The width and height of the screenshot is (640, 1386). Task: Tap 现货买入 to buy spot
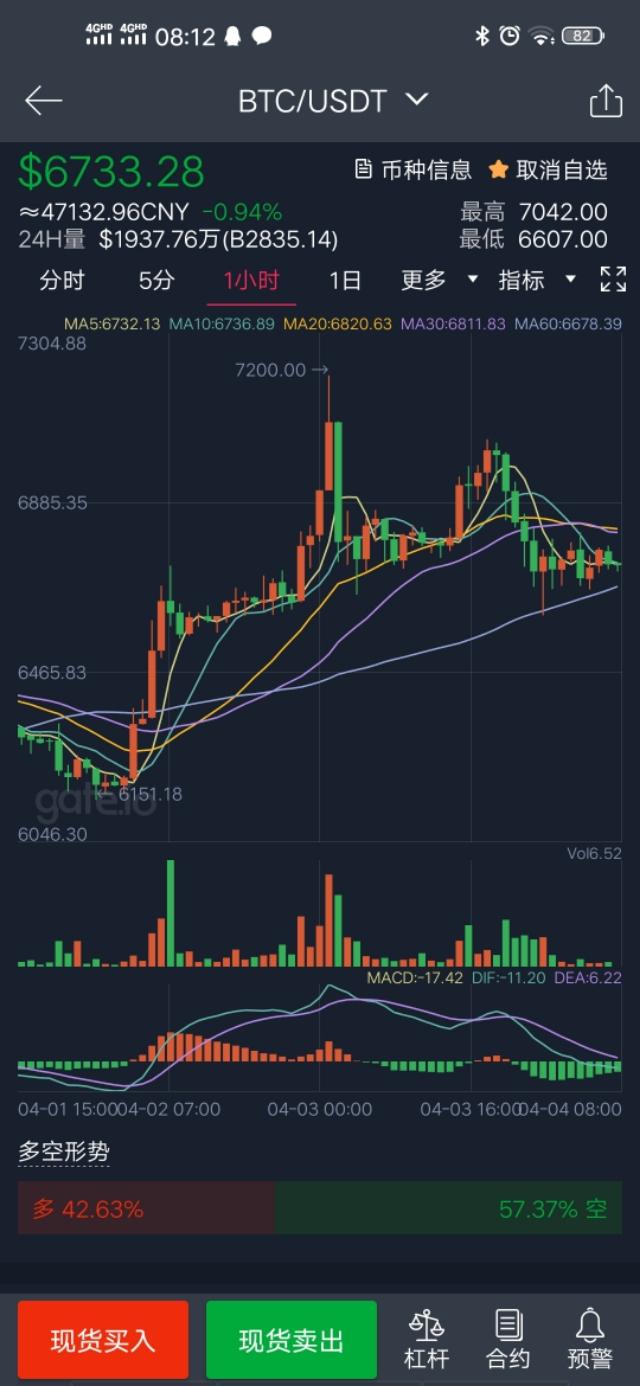point(103,1341)
